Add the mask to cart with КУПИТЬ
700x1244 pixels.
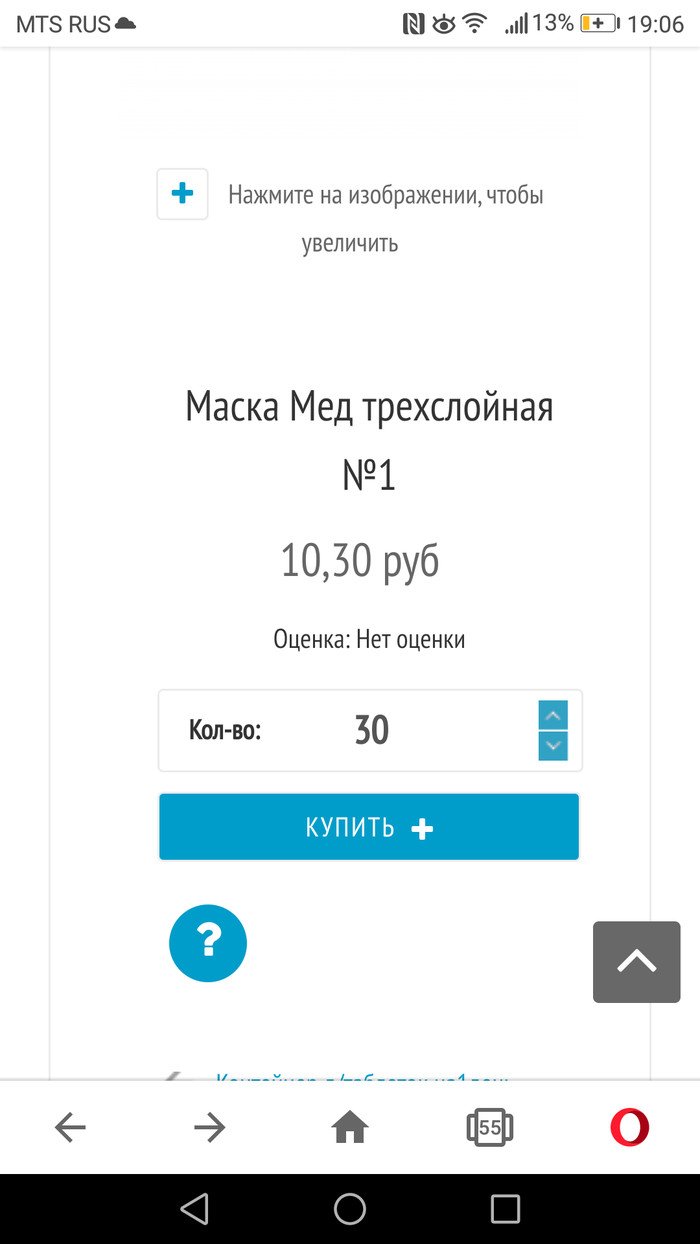click(369, 827)
